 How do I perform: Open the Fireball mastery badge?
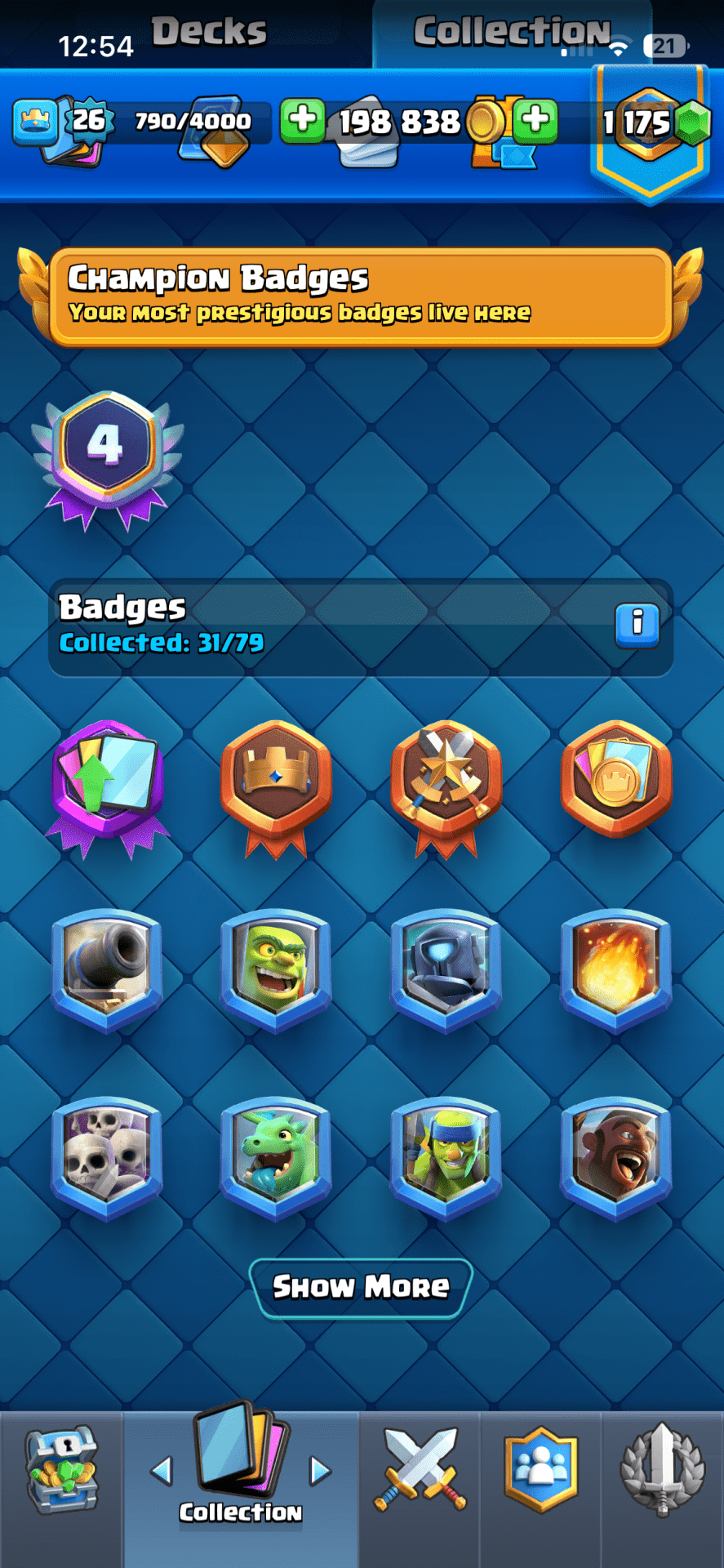click(616, 968)
